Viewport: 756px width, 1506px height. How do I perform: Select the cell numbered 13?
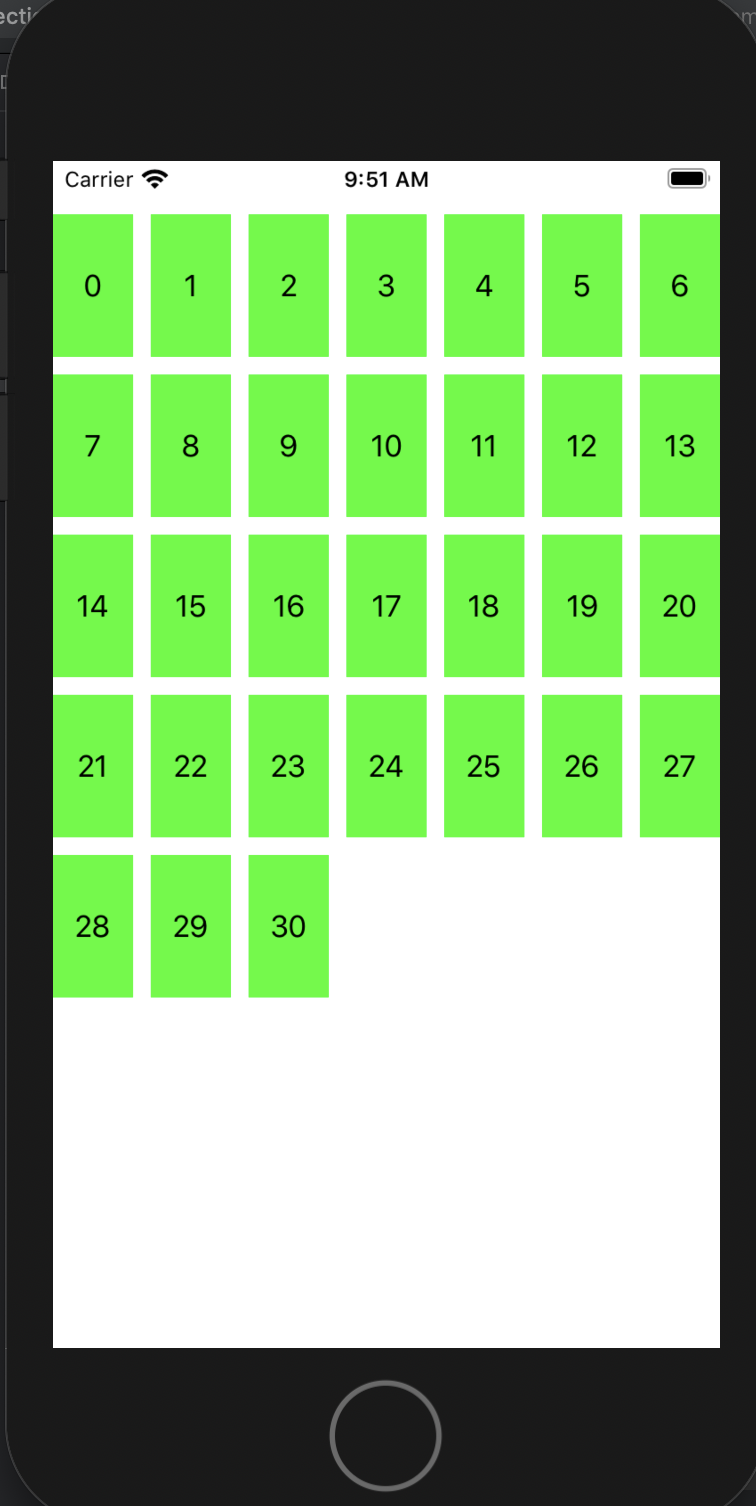pyautogui.click(x=680, y=445)
